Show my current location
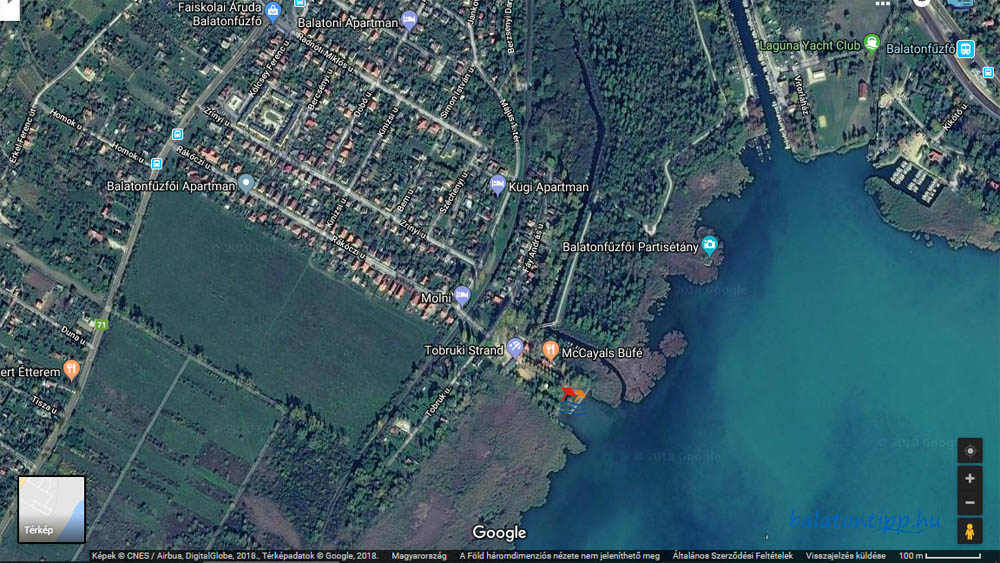1000x563 pixels. (969, 451)
